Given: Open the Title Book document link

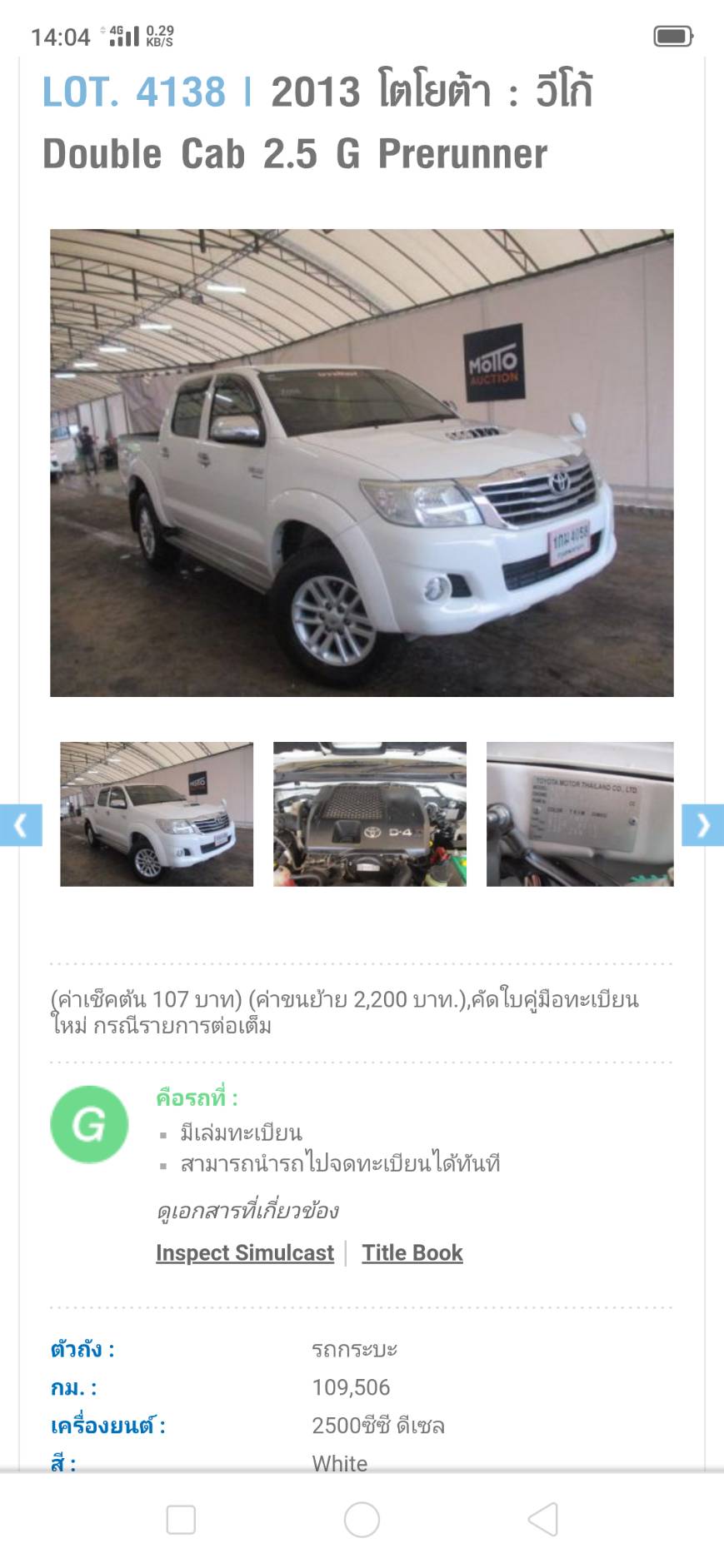Looking at the screenshot, I should click(x=412, y=1252).
